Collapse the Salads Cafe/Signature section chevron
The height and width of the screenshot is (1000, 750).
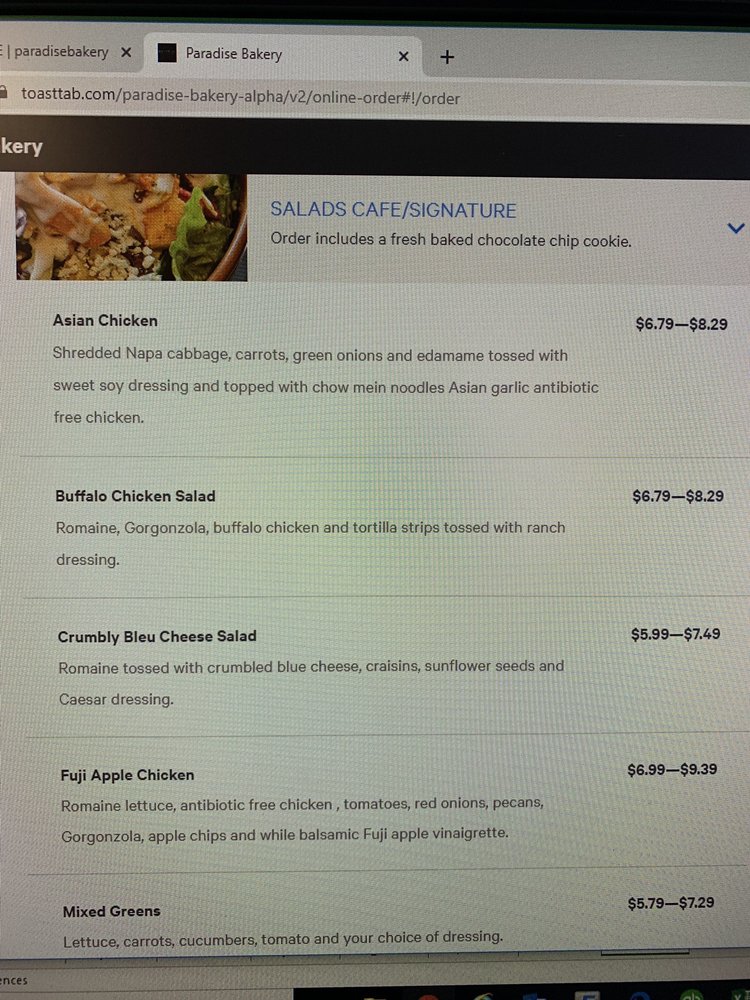736,228
